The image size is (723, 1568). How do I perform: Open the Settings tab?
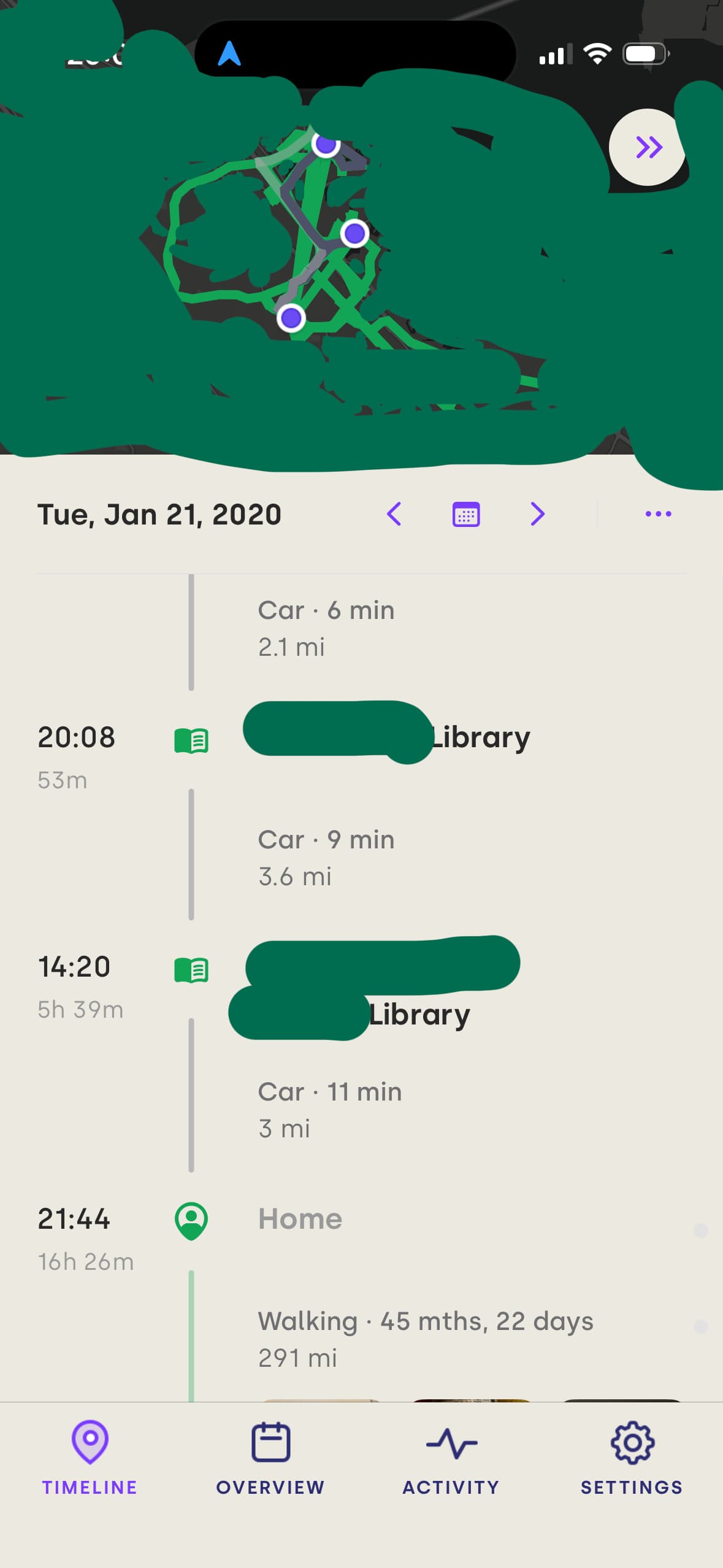coord(632,1458)
